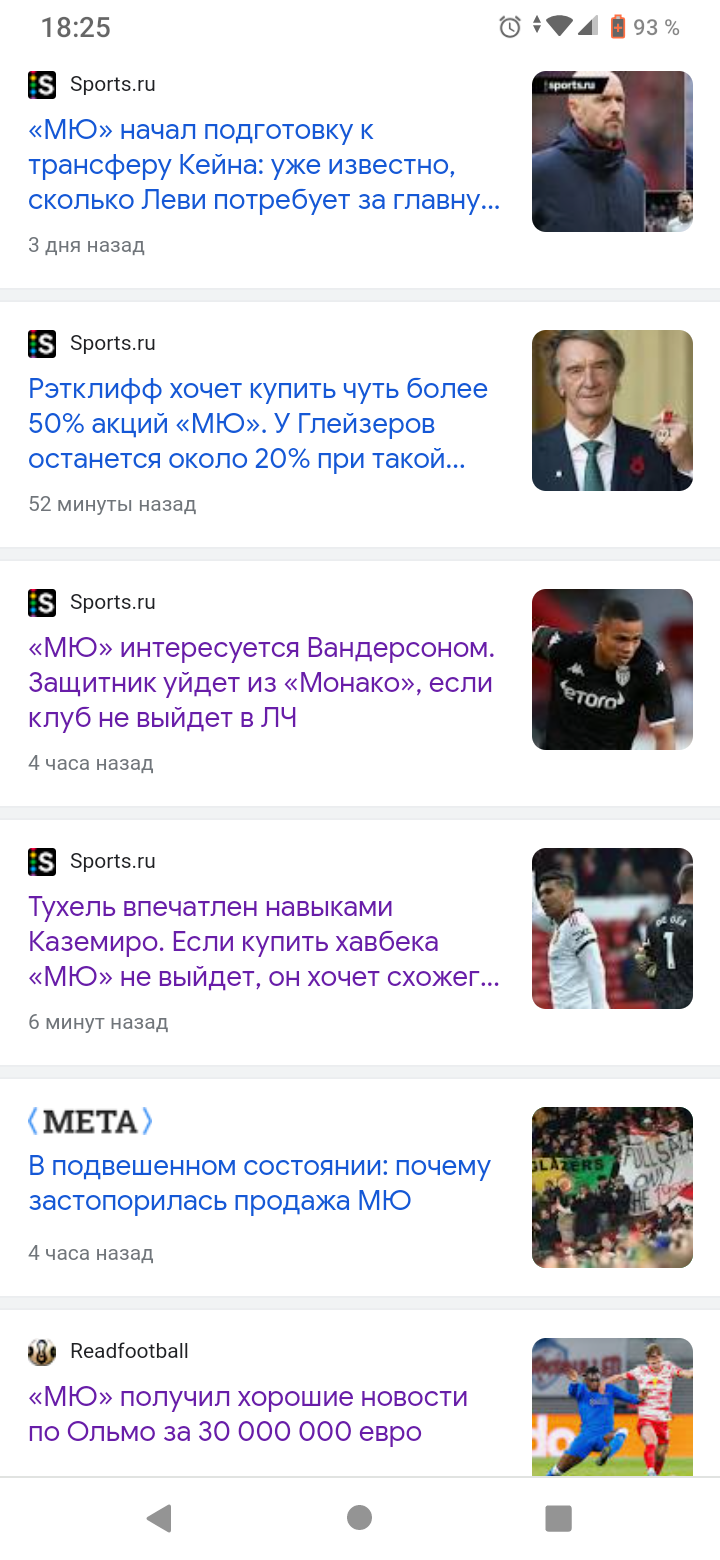Screen dimensions: 720x1560
Task: Open the META publisher logo
Action: coord(90,1121)
